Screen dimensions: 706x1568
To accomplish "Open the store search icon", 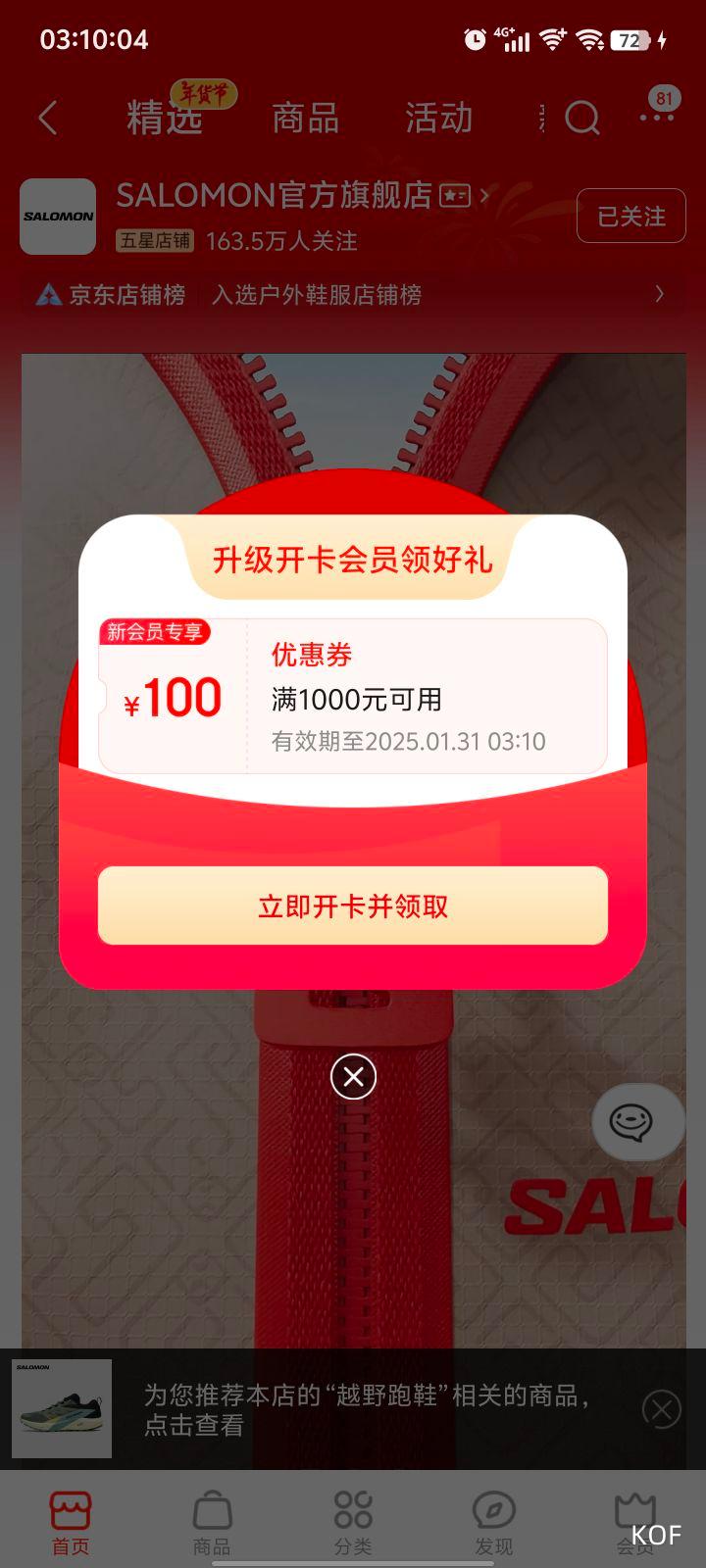I will [x=581, y=119].
